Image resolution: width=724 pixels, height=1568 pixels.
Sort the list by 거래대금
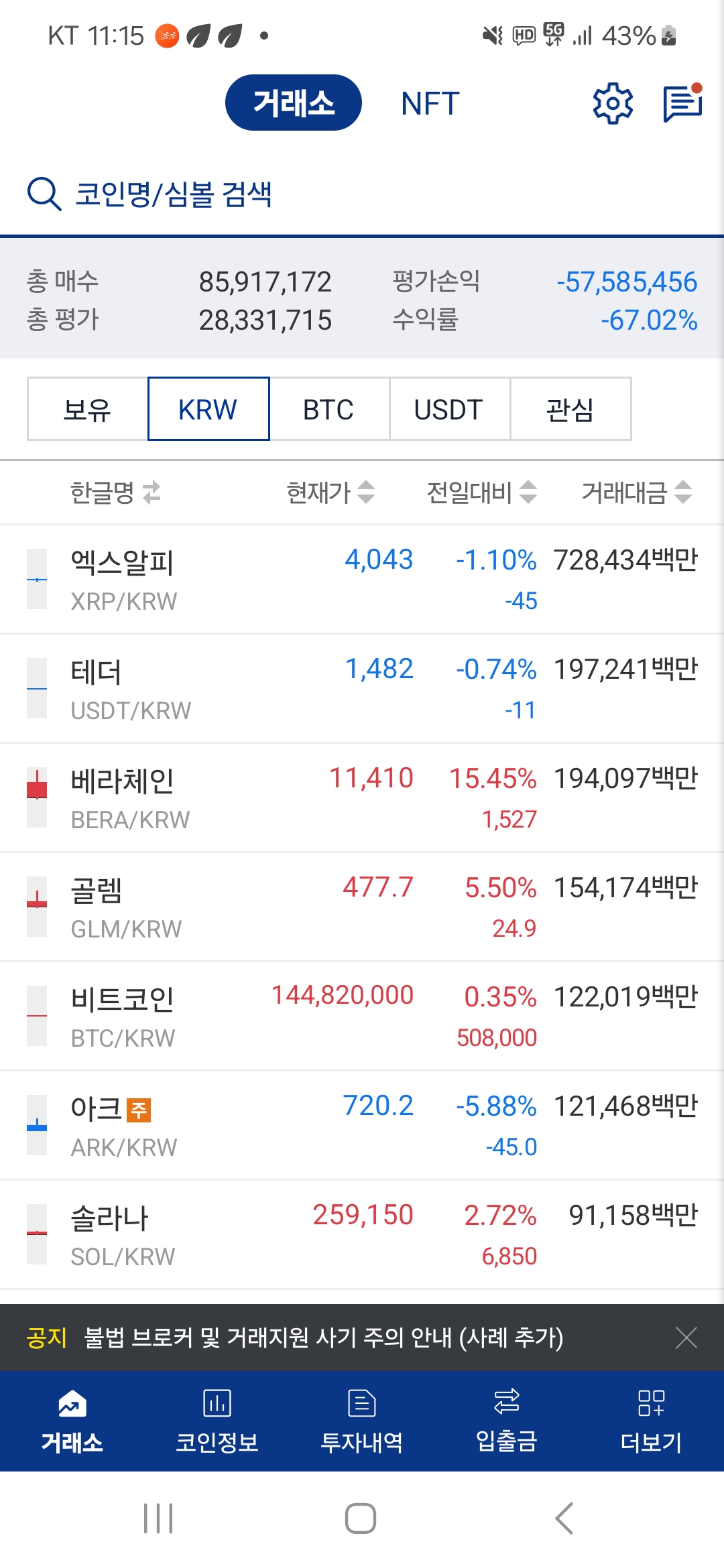click(636, 493)
